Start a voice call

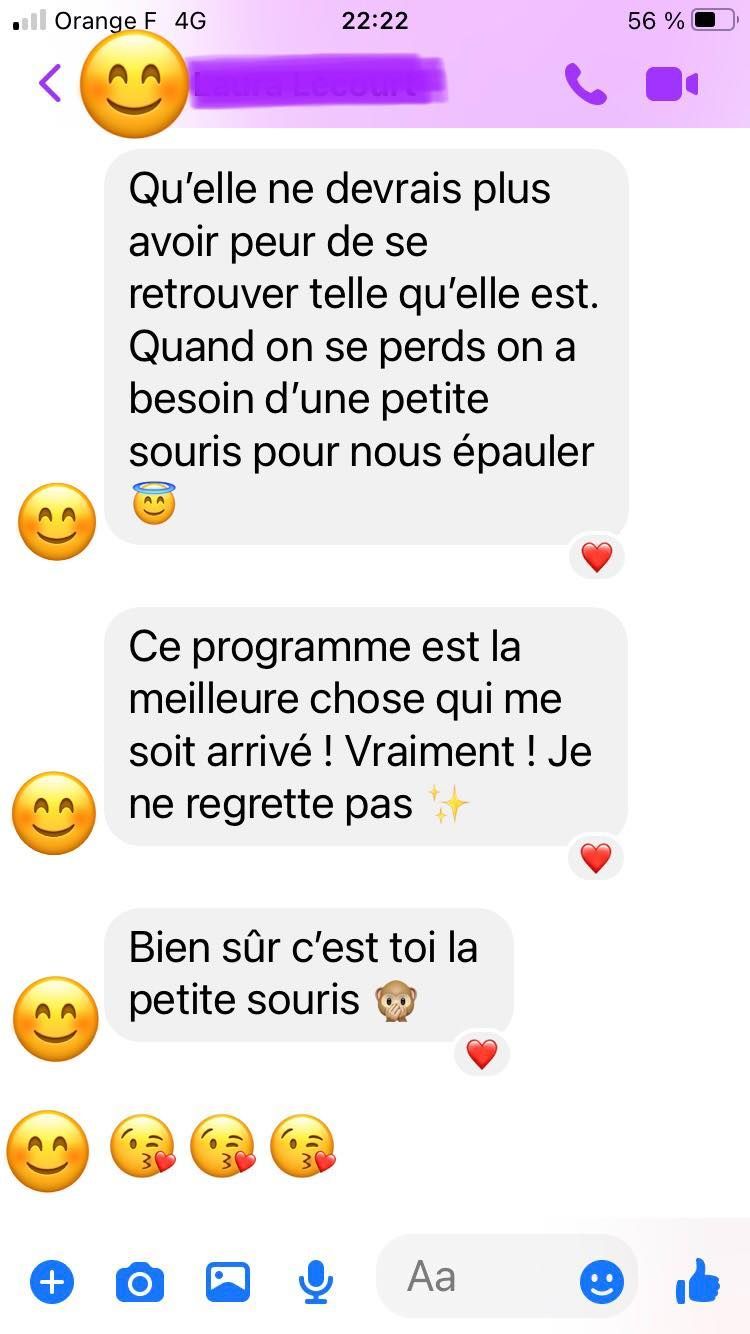coord(585,84)
